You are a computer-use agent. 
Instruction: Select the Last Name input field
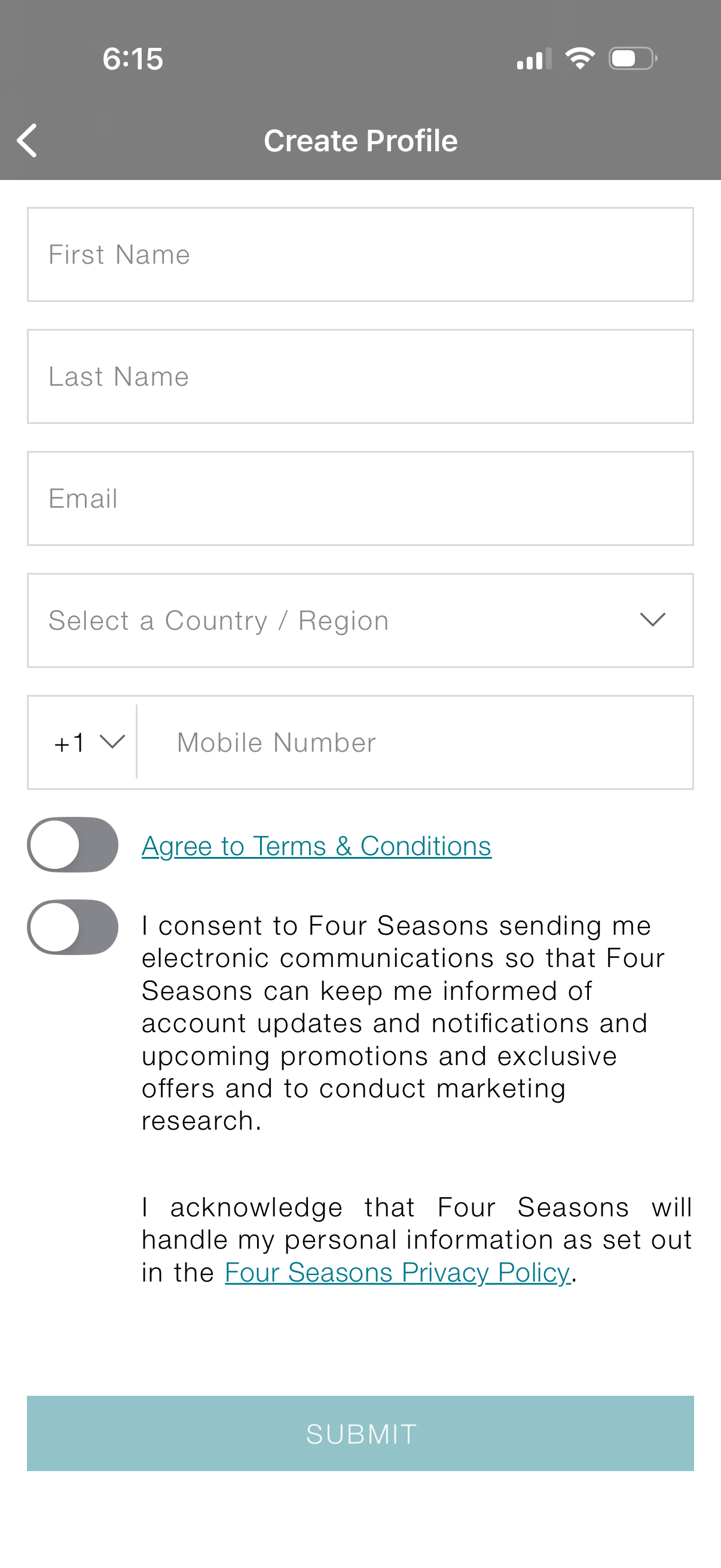[360, 376]
